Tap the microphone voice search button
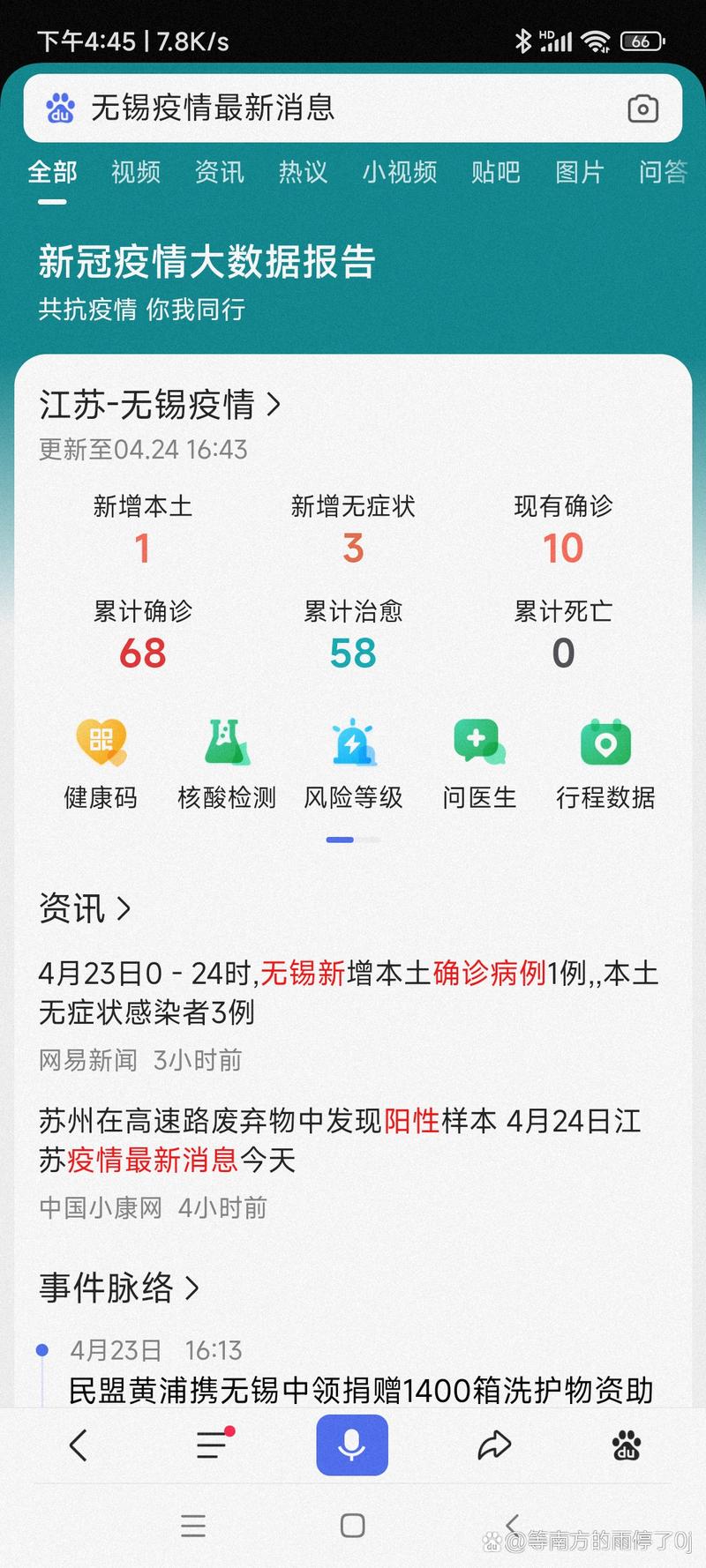This screenshot has height=1568, width=706. (352, 1445)
